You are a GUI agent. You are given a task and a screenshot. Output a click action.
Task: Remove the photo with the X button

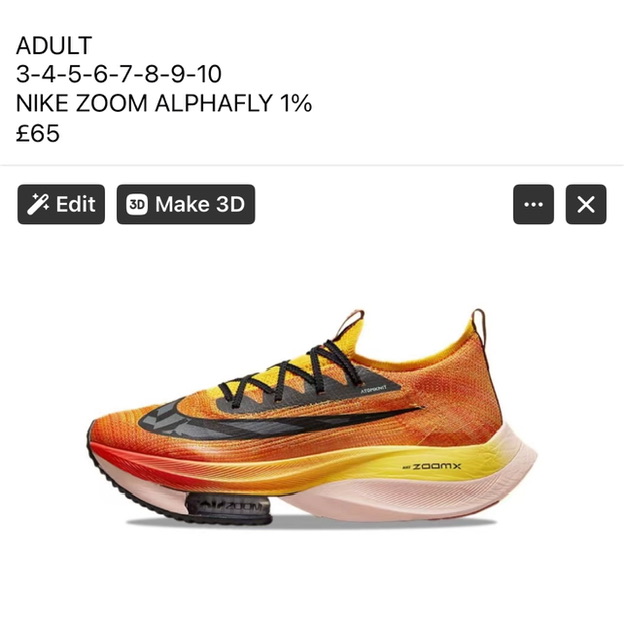[x=586, y=205]
